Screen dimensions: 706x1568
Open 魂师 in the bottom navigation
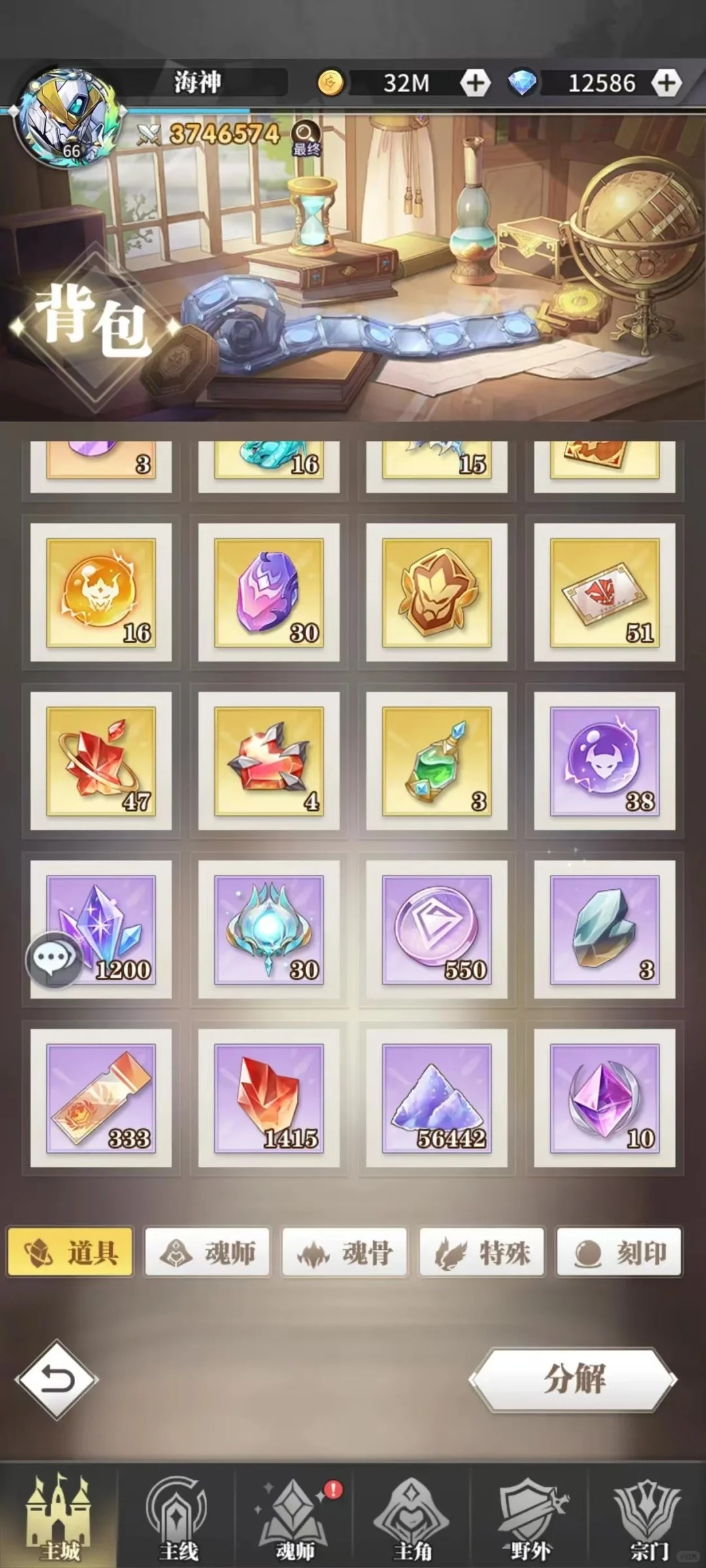294,1519
